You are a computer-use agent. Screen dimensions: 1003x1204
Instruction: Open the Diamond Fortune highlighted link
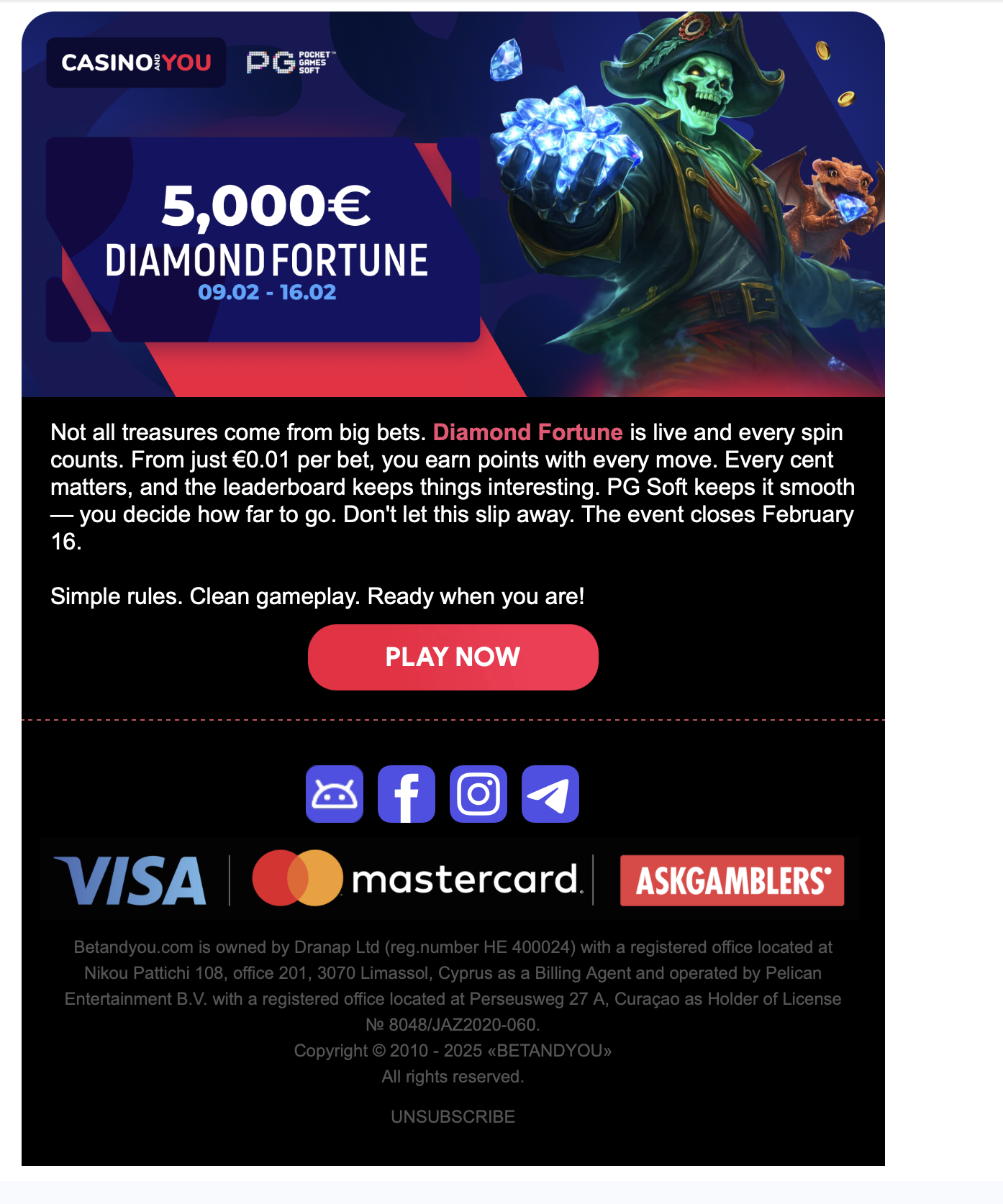[527, 432]
